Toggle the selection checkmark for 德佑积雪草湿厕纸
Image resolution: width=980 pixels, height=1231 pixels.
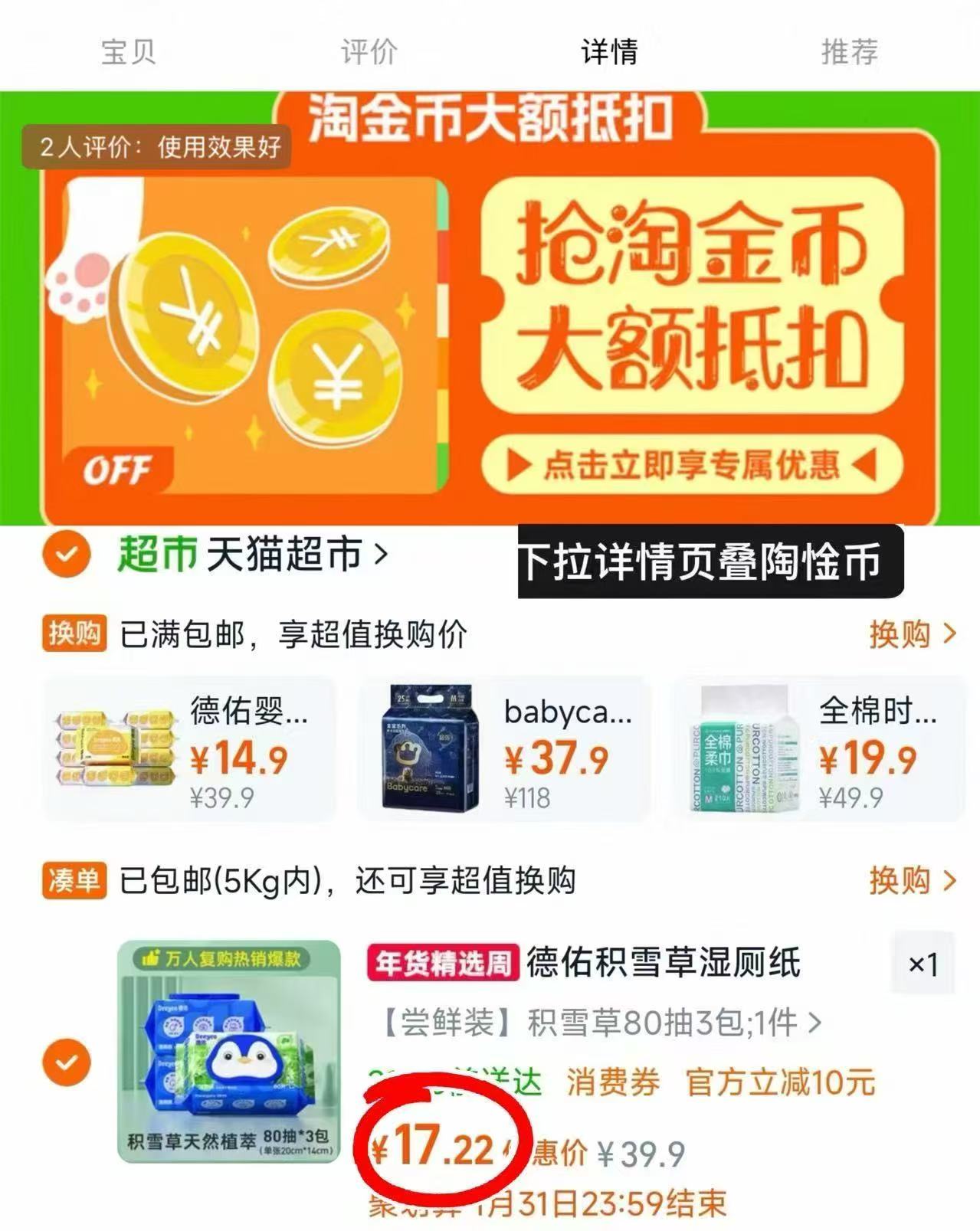pyautogui.click(x=66, y=1063)
